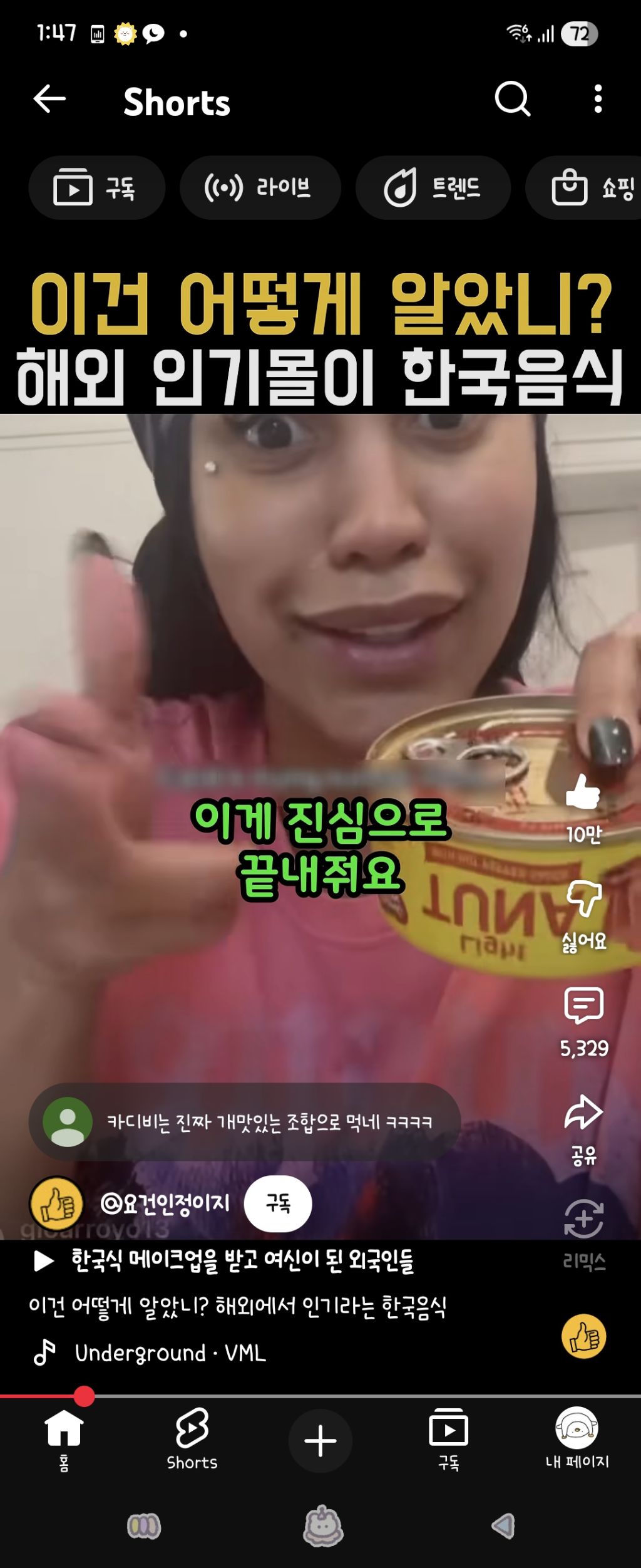This screenshot has width=641, height=1568.
Task: Subscribe to @요건인정이지 with 구독 button
Action: 278,1204
